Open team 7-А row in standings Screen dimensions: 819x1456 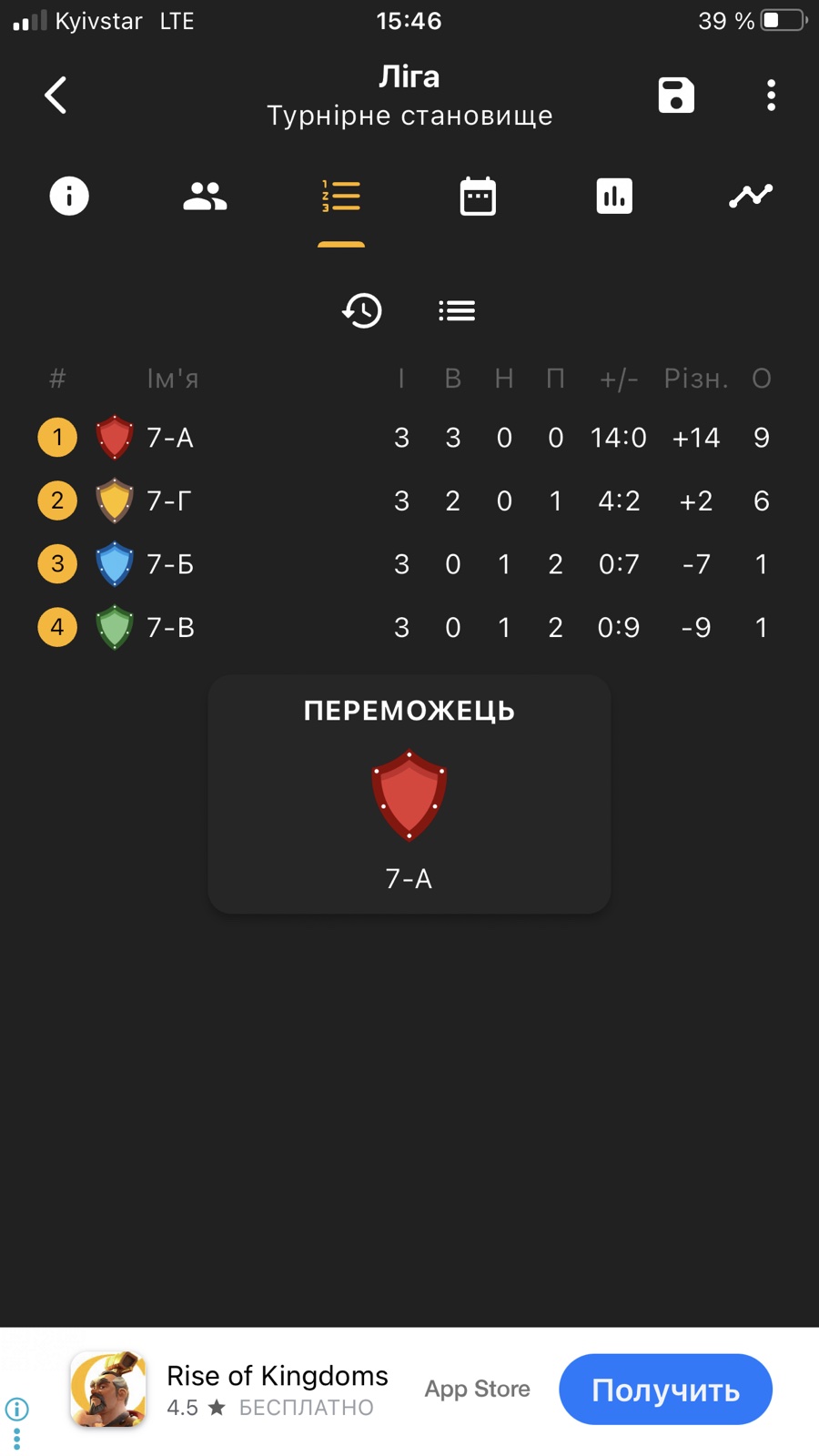coord(171,438)
